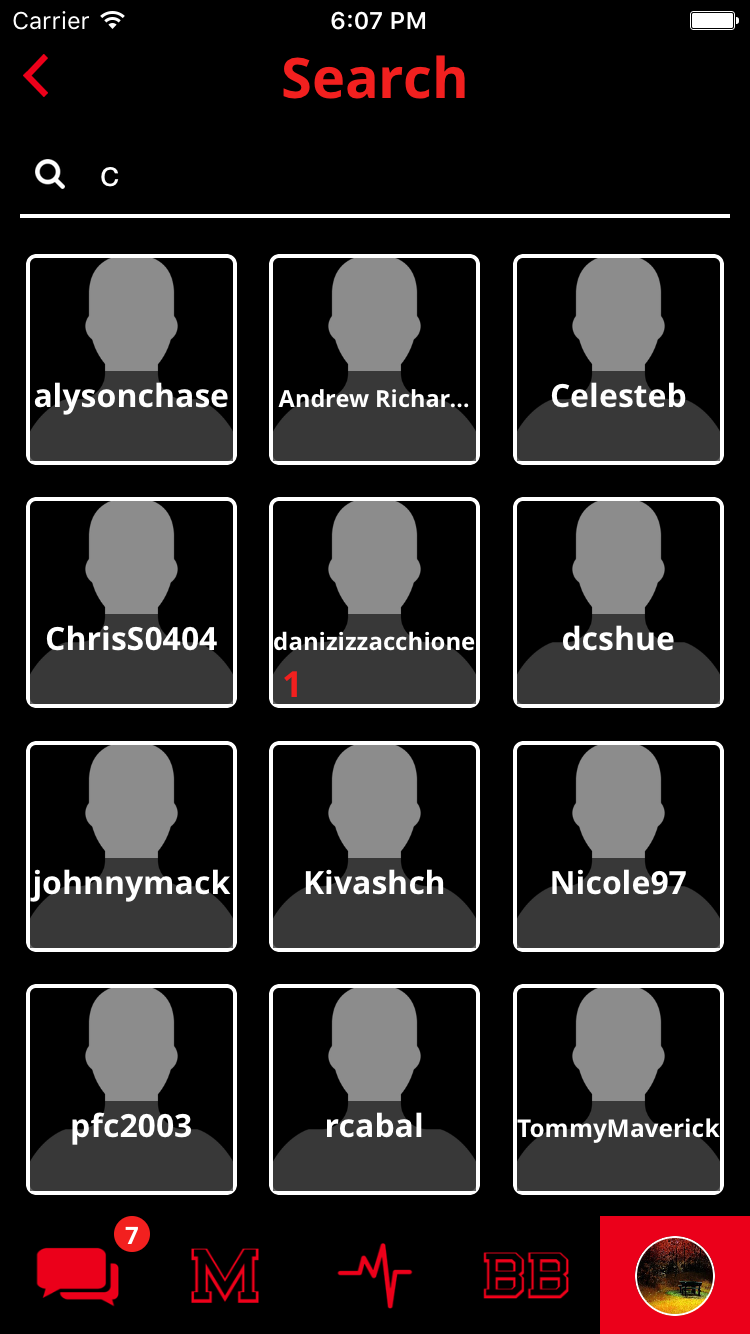This screenshot has width=750, height=1334.
Task: Open alysonchase's profile tile
Action: [131, 360]
